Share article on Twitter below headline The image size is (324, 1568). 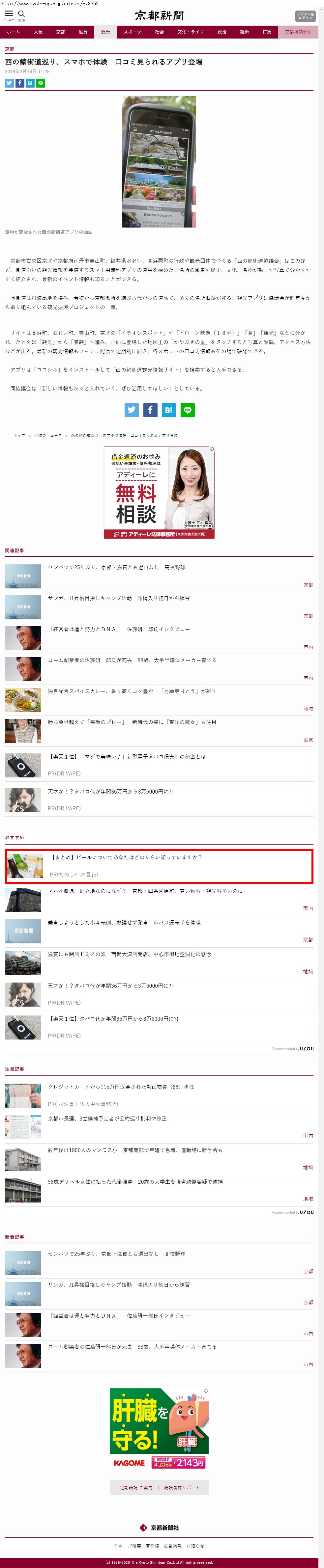coord(9,83)
